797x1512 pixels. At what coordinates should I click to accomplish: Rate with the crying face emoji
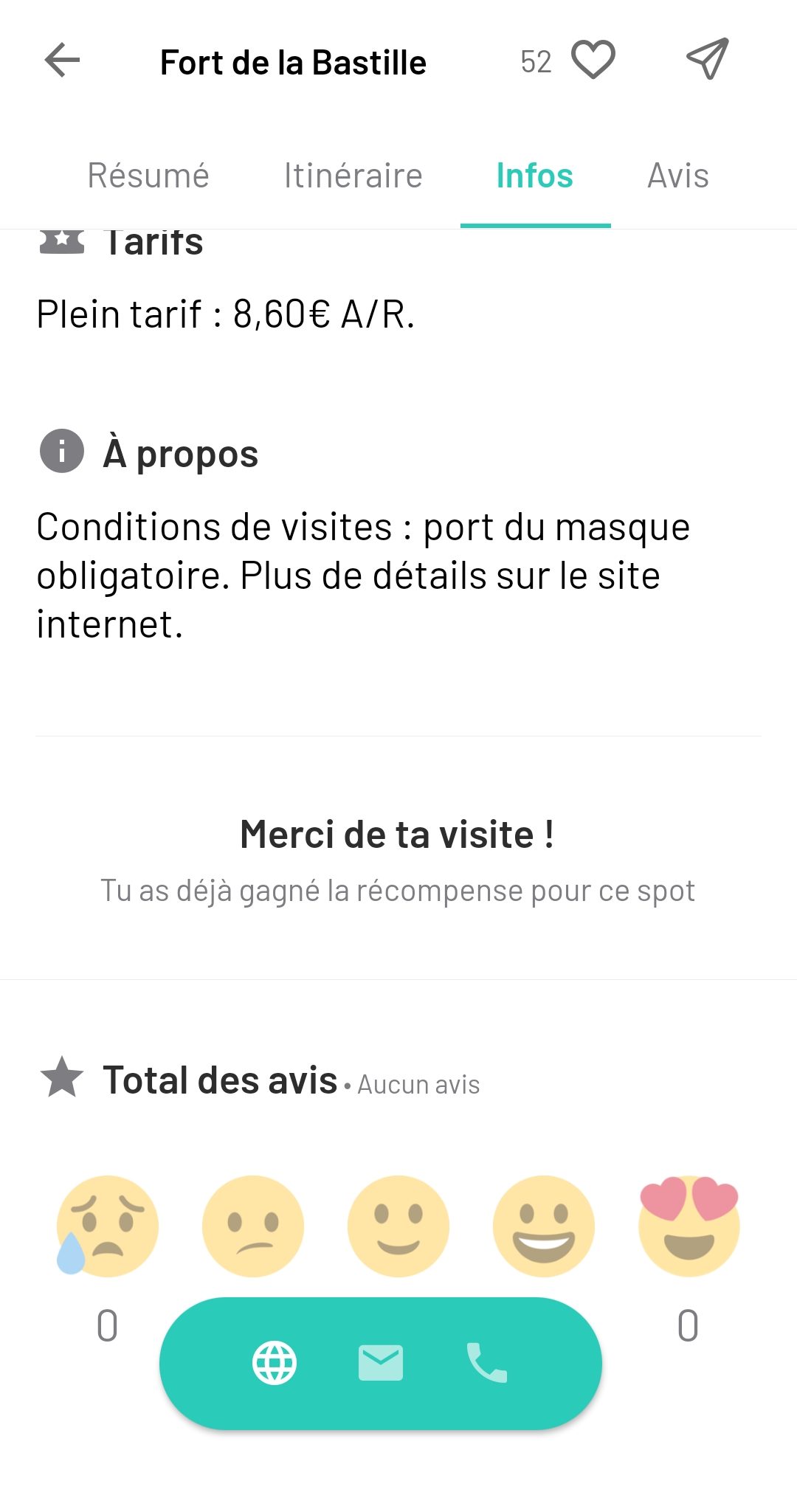pyautogui.click(x=107, y=1226)
